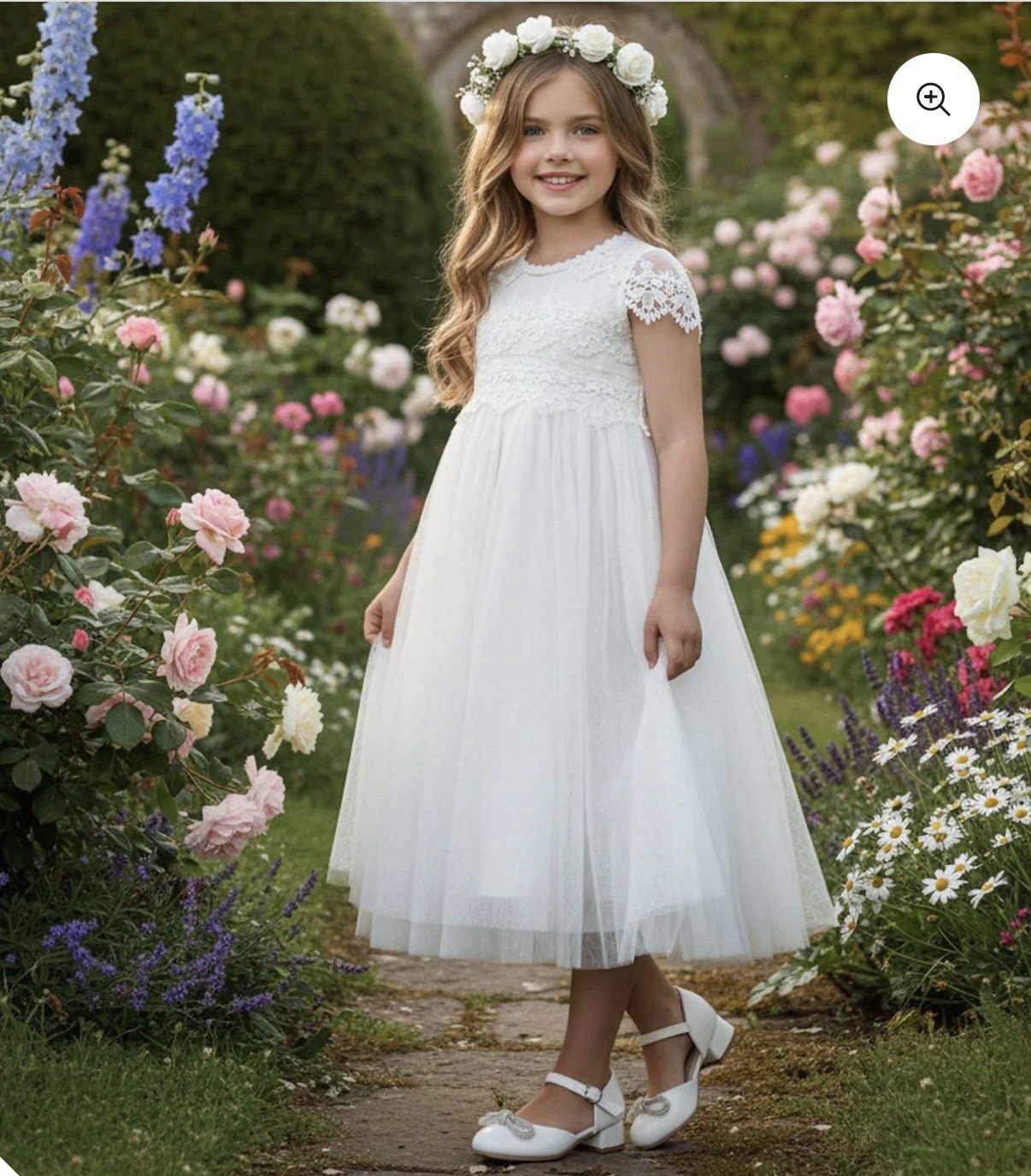
Task: Tap the magnifier zoom icon
Action: (933, 99)
